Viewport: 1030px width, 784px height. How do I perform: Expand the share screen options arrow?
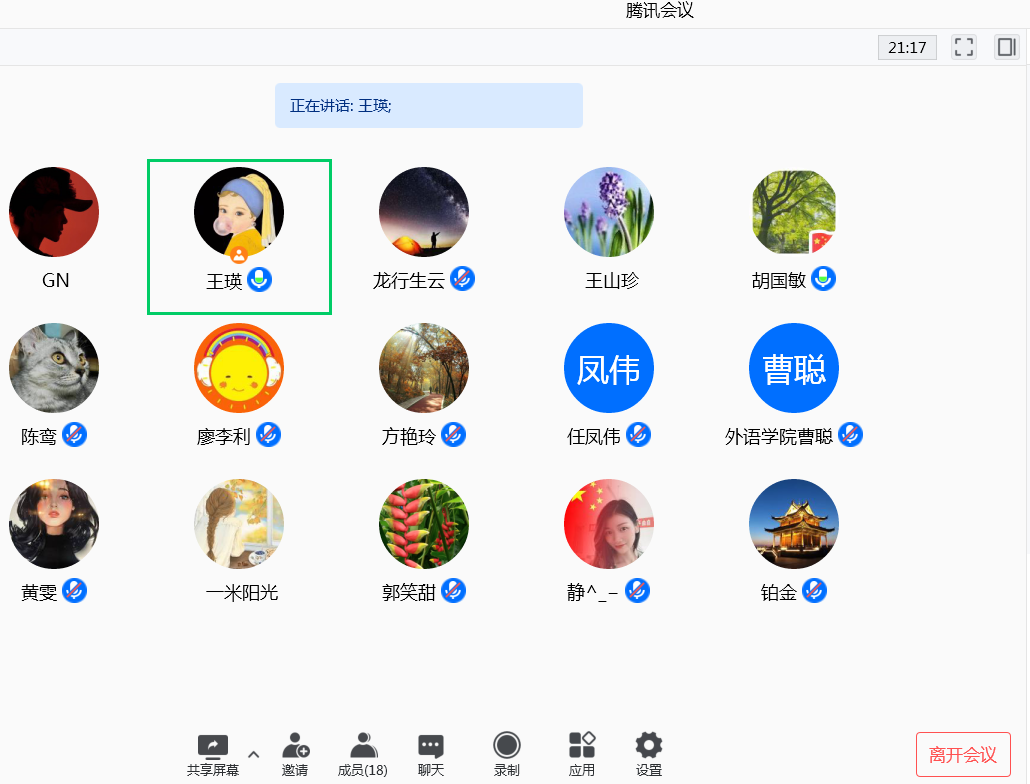point(253,754)
